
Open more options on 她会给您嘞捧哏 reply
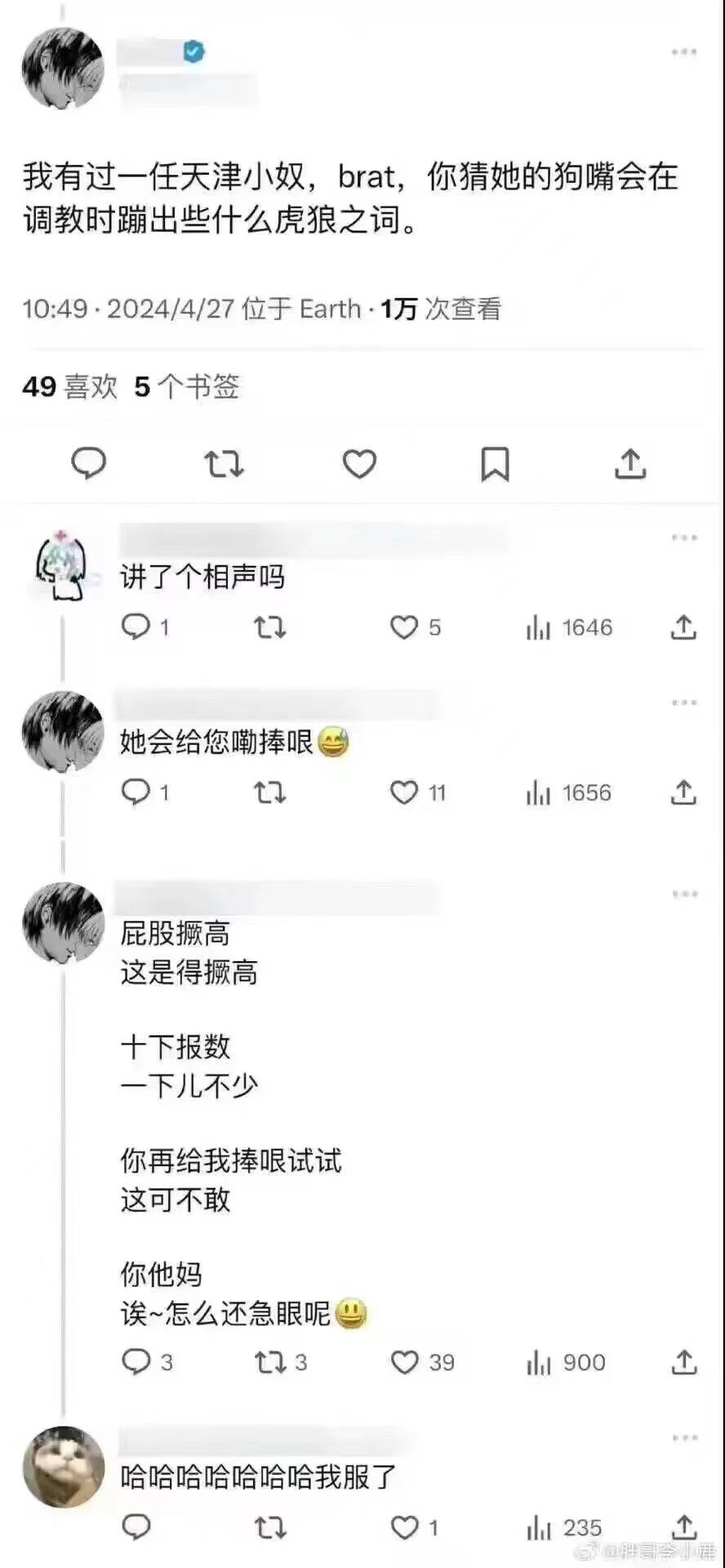click(684, 702)
